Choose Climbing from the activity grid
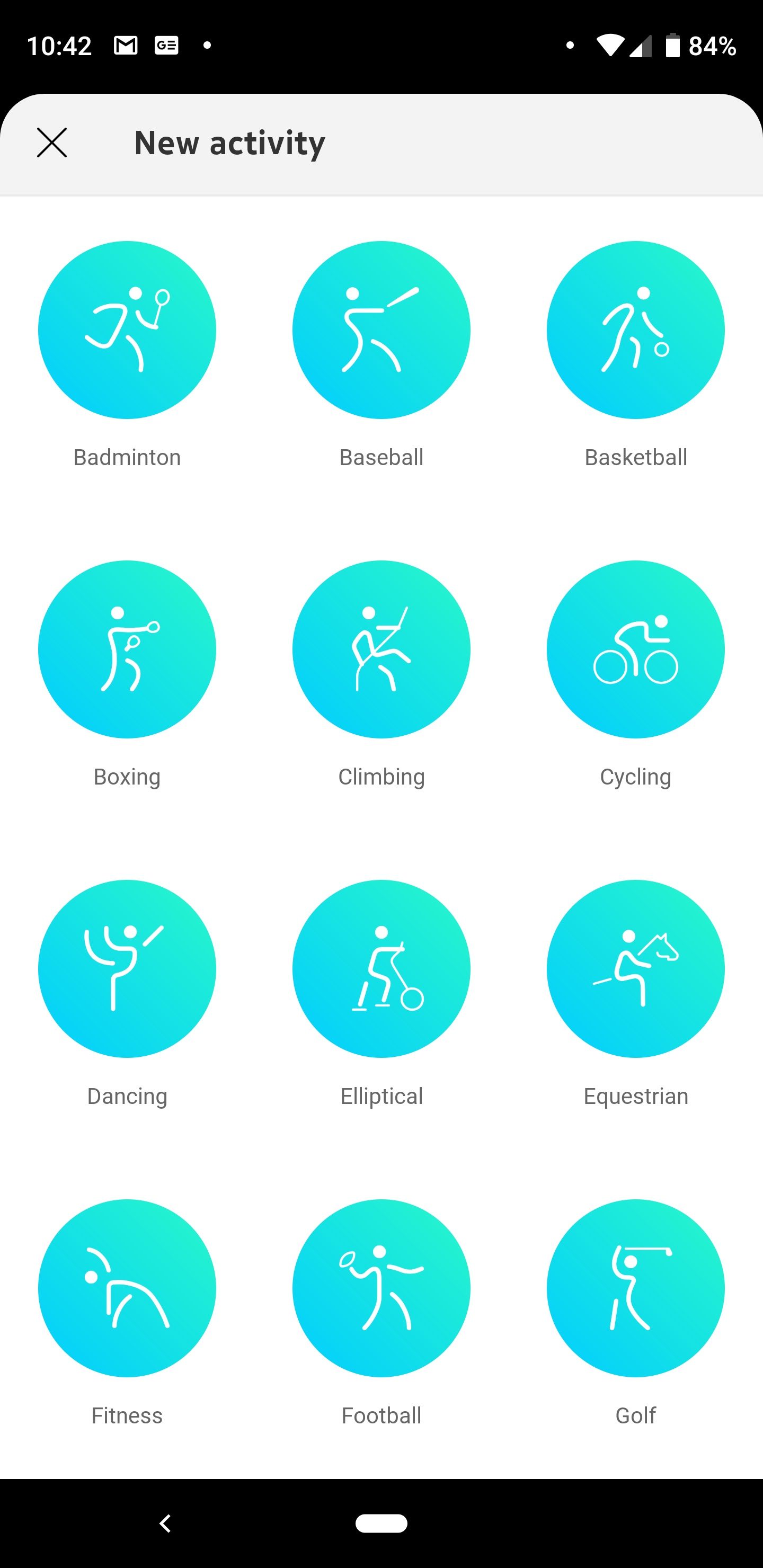Viewport: 763px width, 1568px height. coord(381,649)
